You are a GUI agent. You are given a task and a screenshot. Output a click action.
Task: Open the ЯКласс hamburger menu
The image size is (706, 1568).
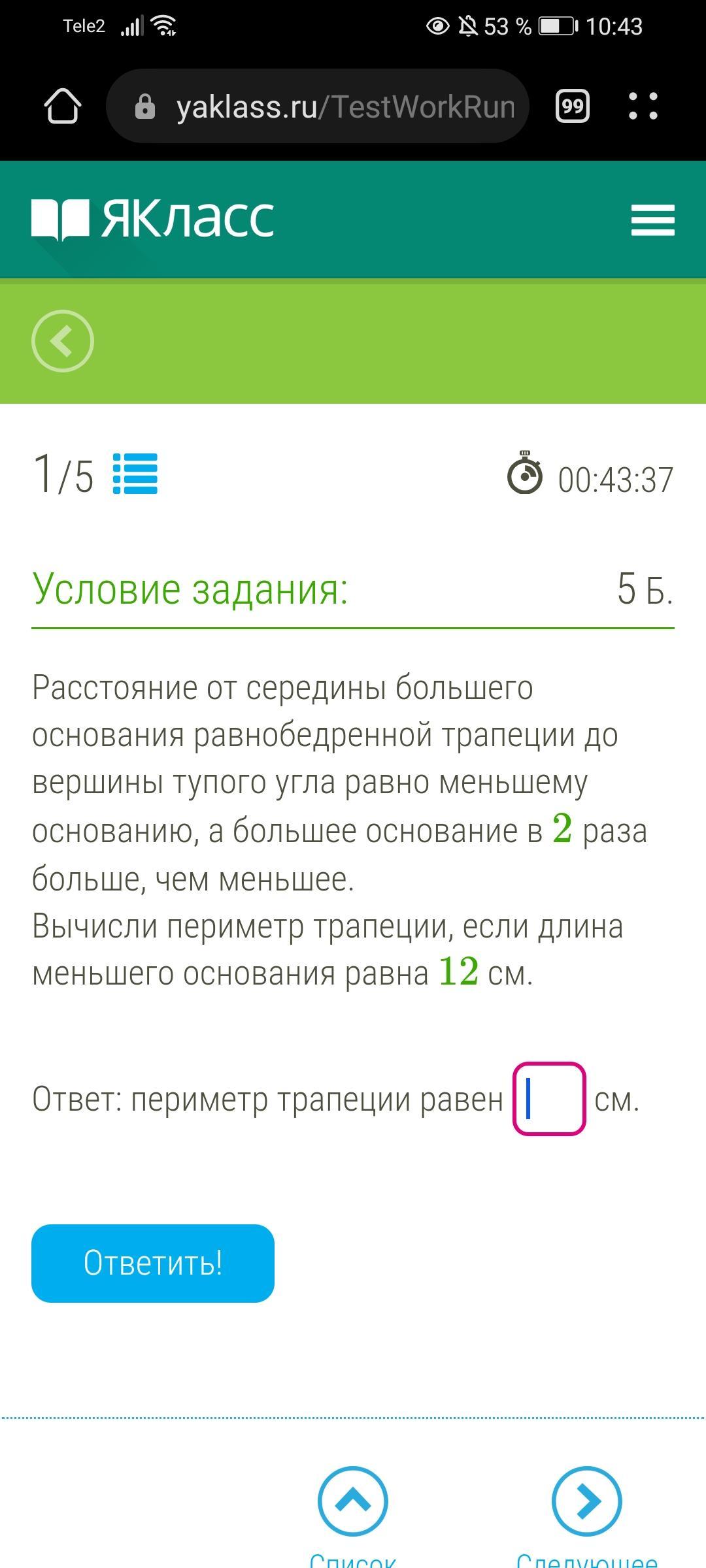pos(652,220)
